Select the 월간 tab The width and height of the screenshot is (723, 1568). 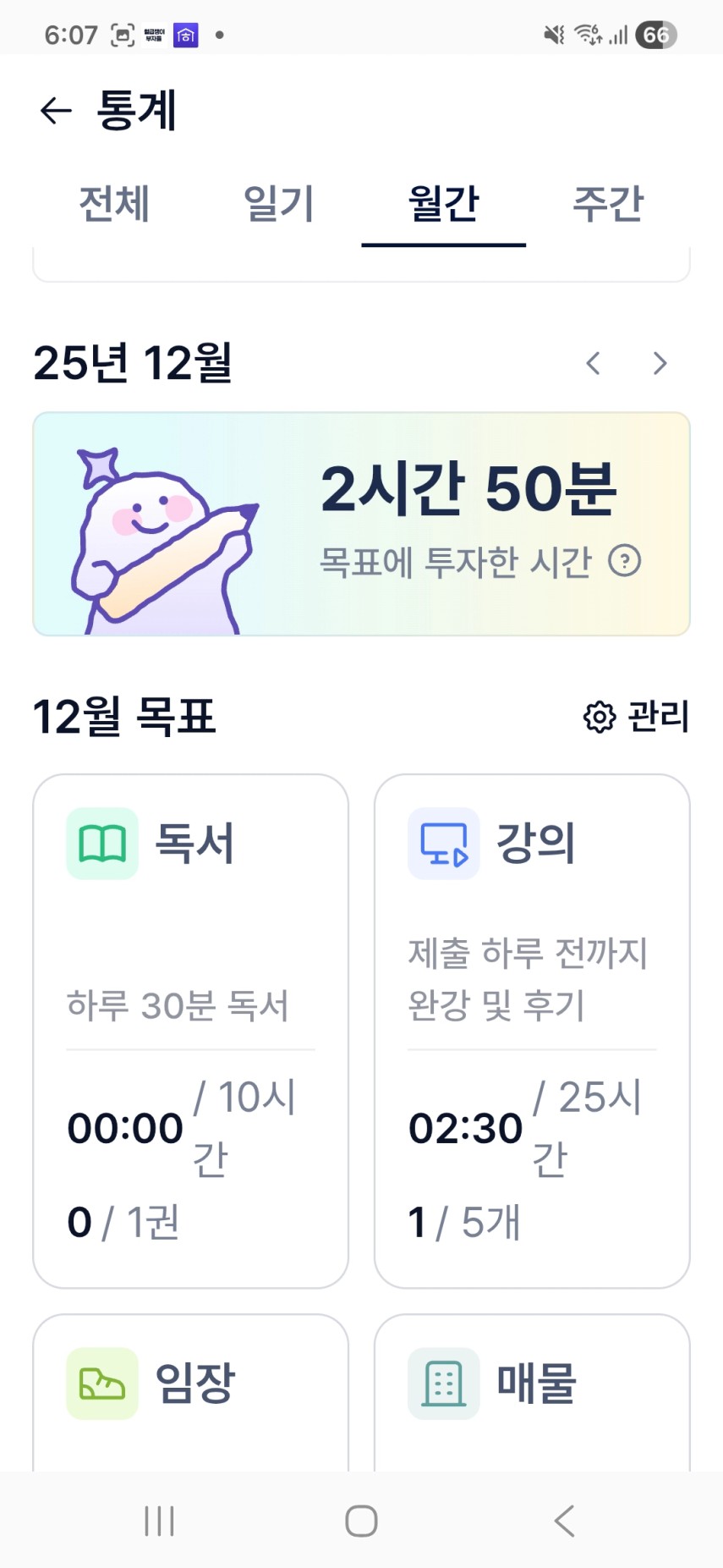click(x=443, y=204)
